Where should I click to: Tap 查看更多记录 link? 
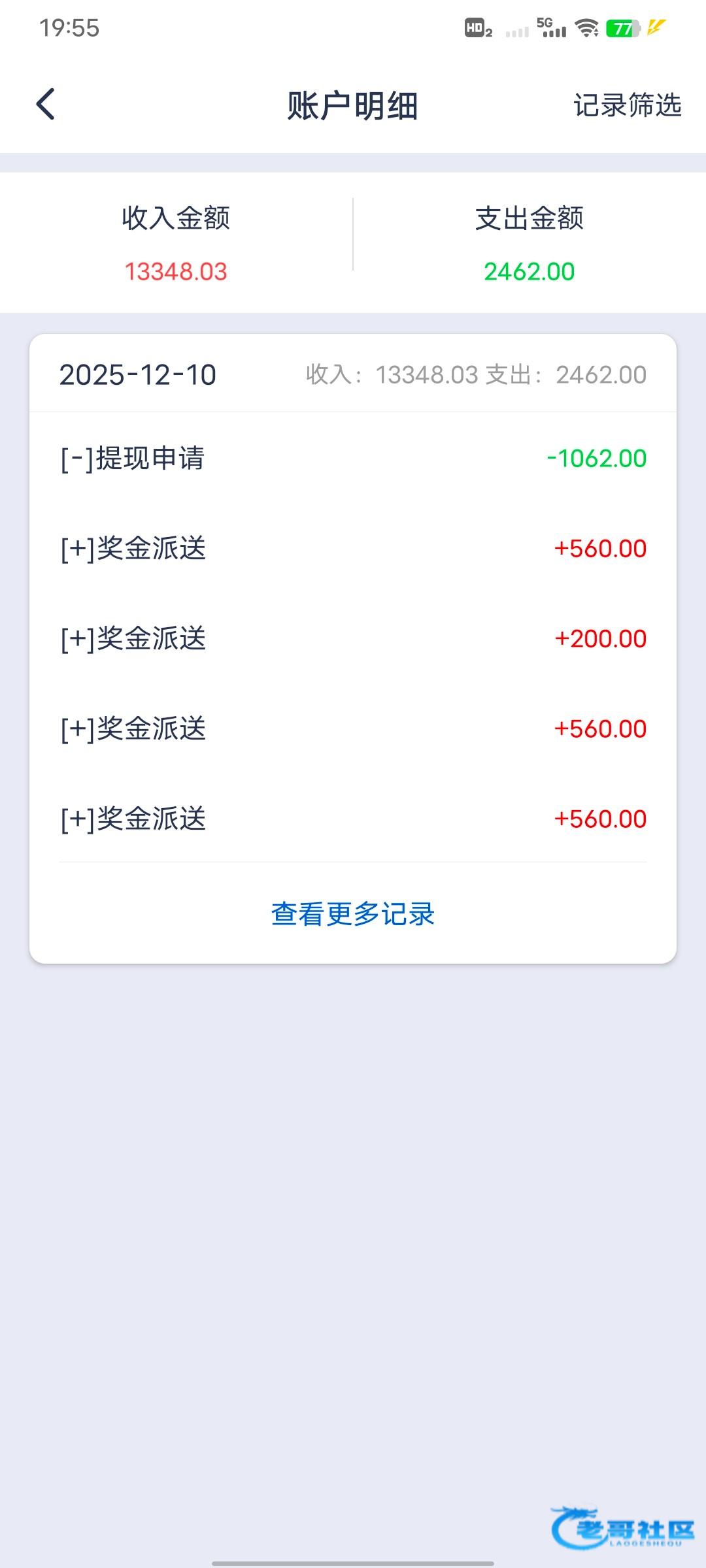tap(353, 913)
